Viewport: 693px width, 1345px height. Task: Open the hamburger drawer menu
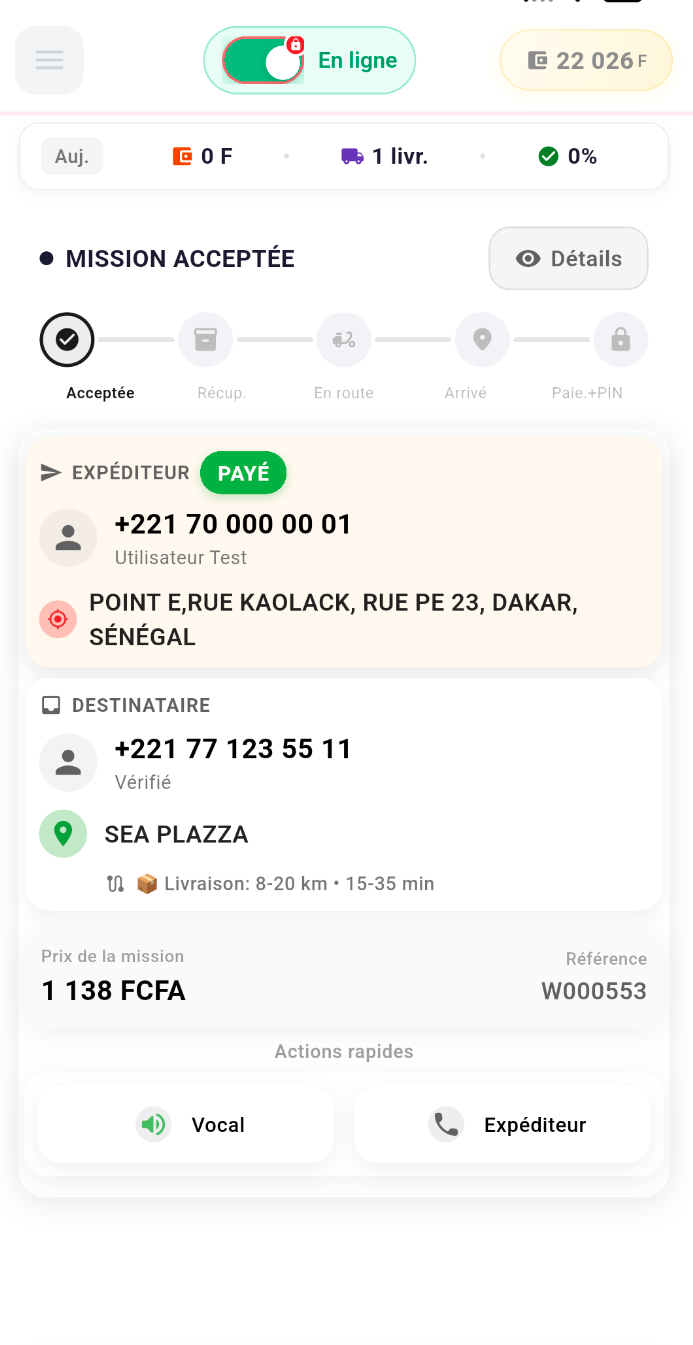pos(49,60)
